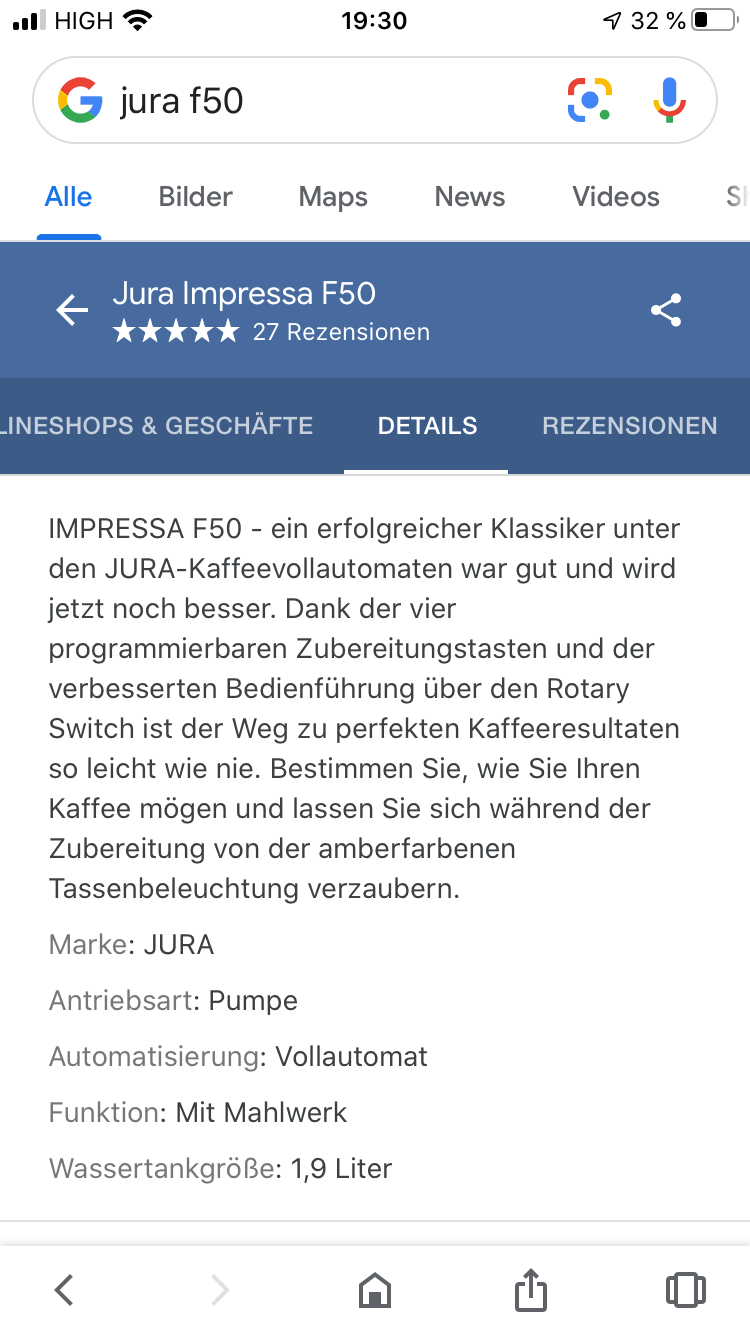750x1334 pixels.
Task: Switch to the News tab
Action: coord(469,197)
